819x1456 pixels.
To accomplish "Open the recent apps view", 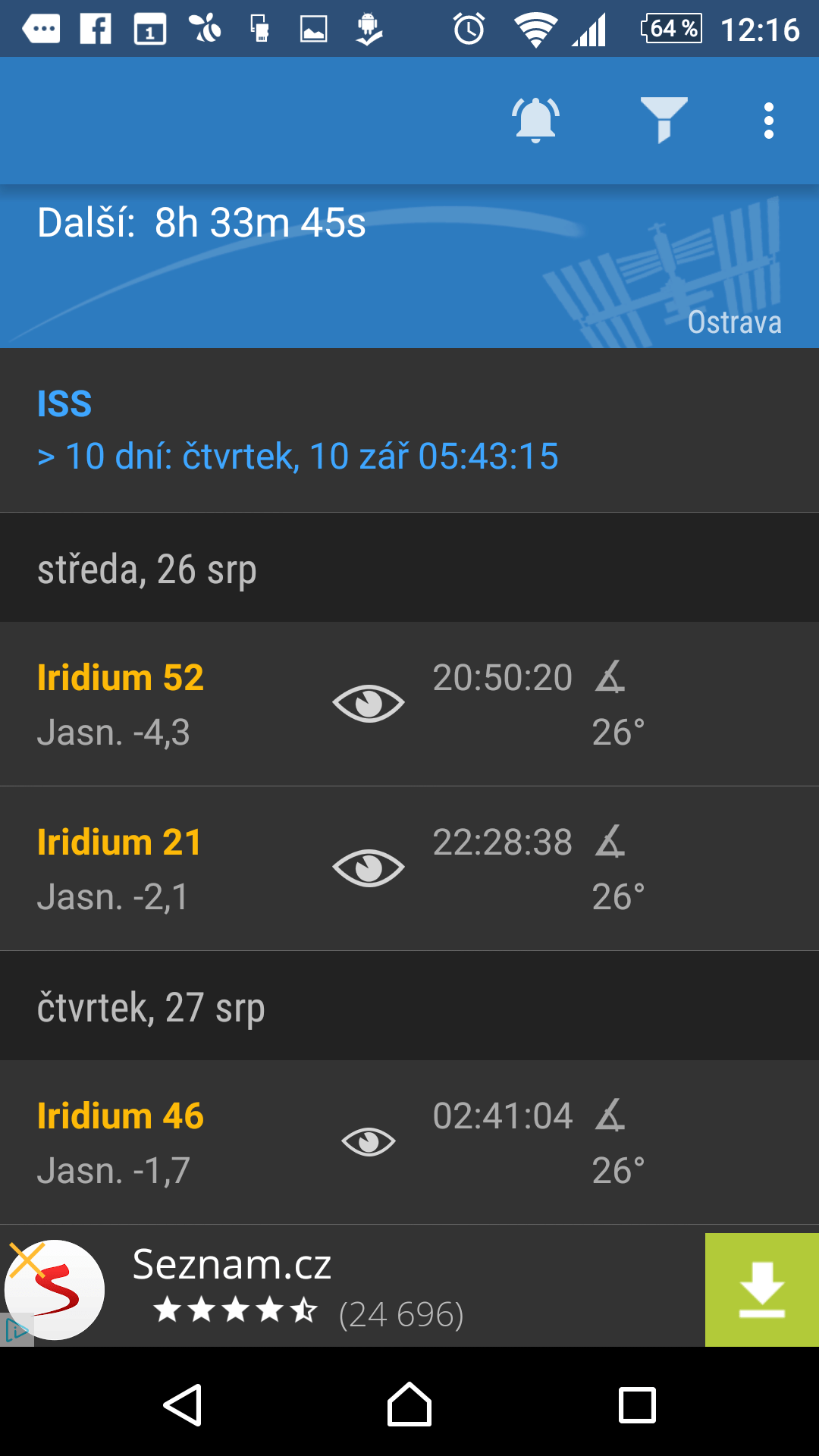I will [637, 1405].
